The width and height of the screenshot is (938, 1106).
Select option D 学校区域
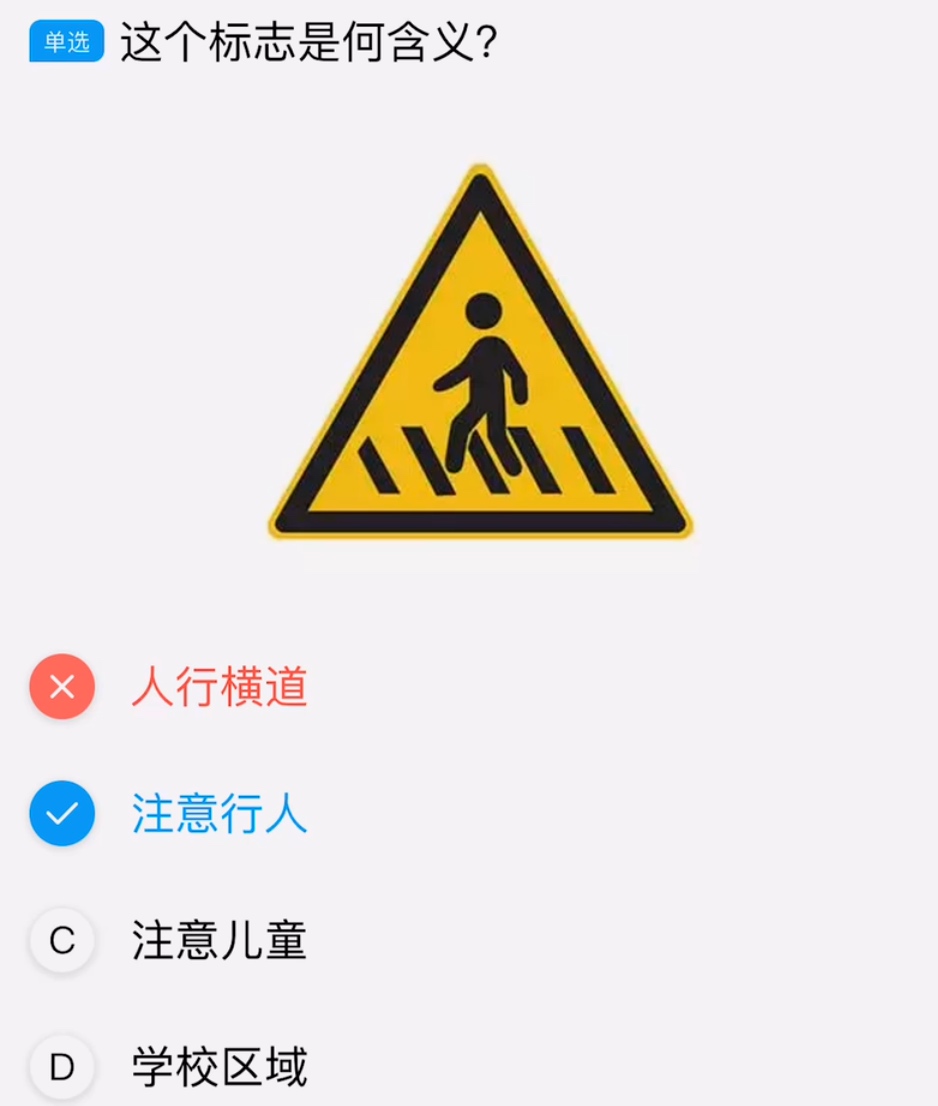click(218, 1067)
